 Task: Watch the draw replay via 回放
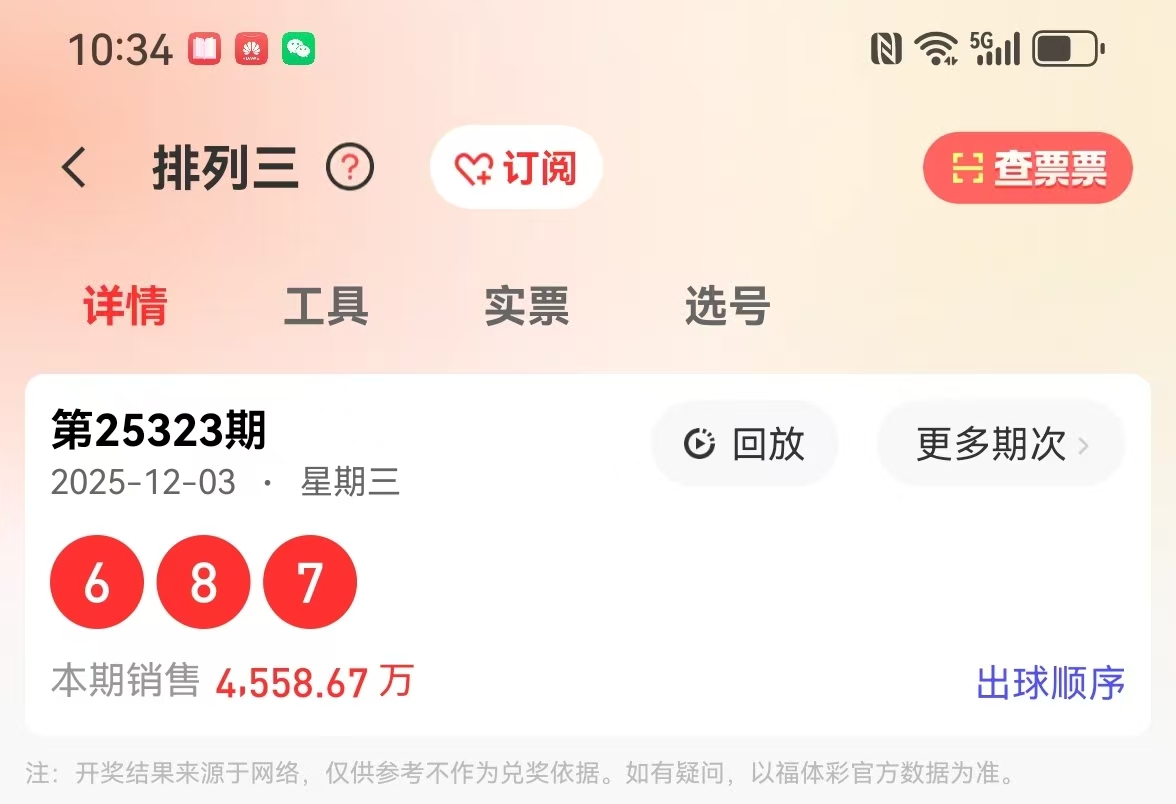coord(745,444)
